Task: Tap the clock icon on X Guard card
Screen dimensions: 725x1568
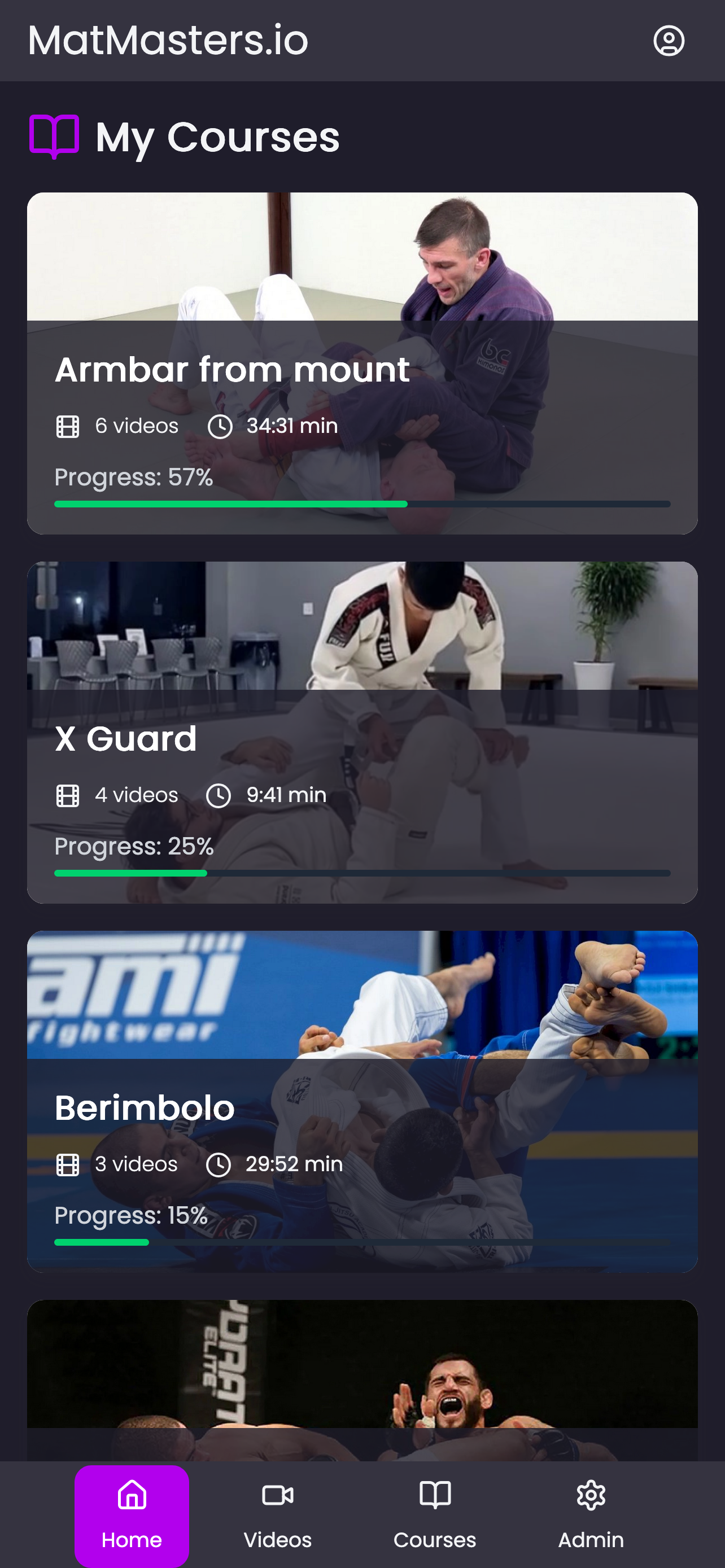Action: 219,794
